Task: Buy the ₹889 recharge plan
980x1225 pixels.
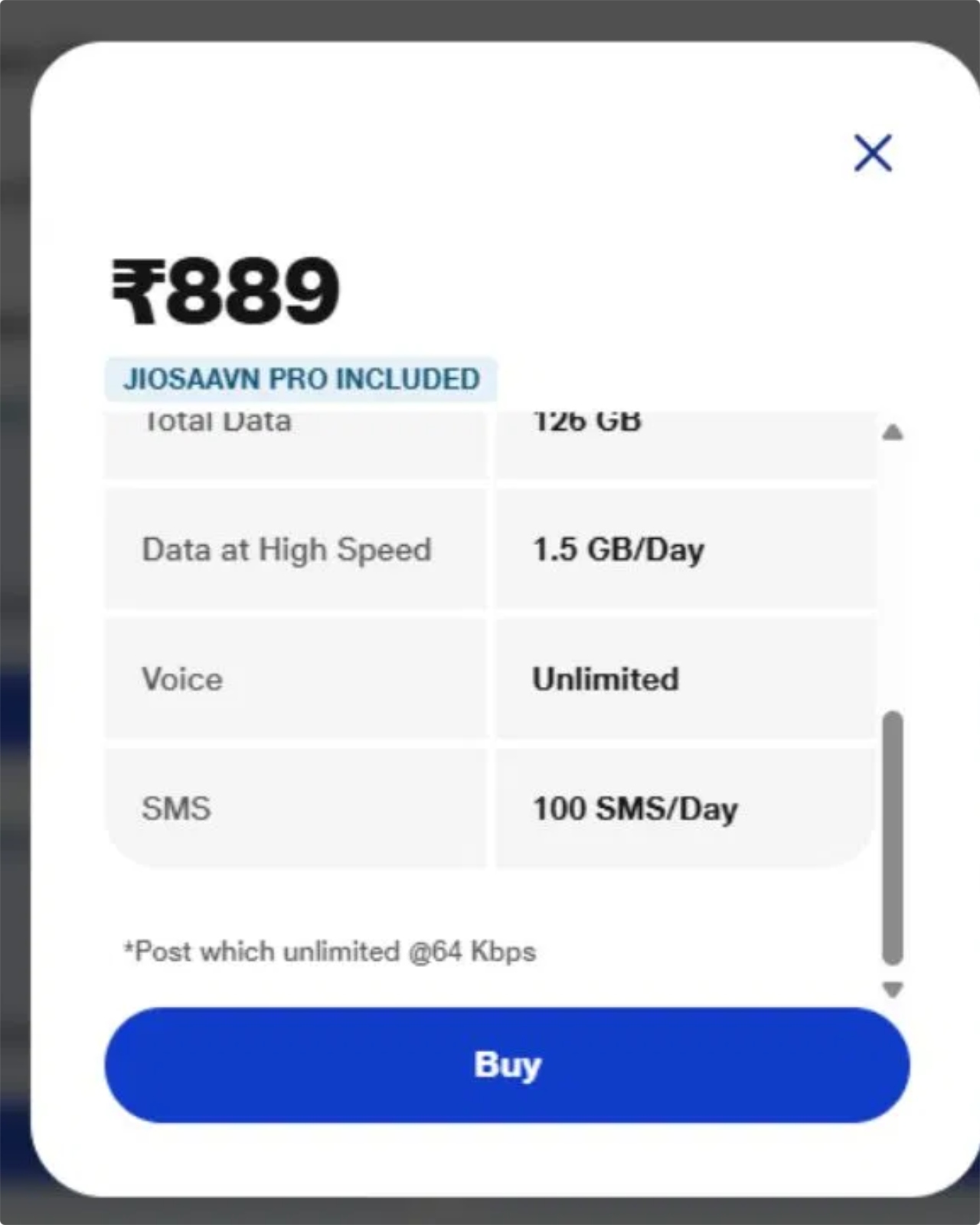Action: point(507,1064)
